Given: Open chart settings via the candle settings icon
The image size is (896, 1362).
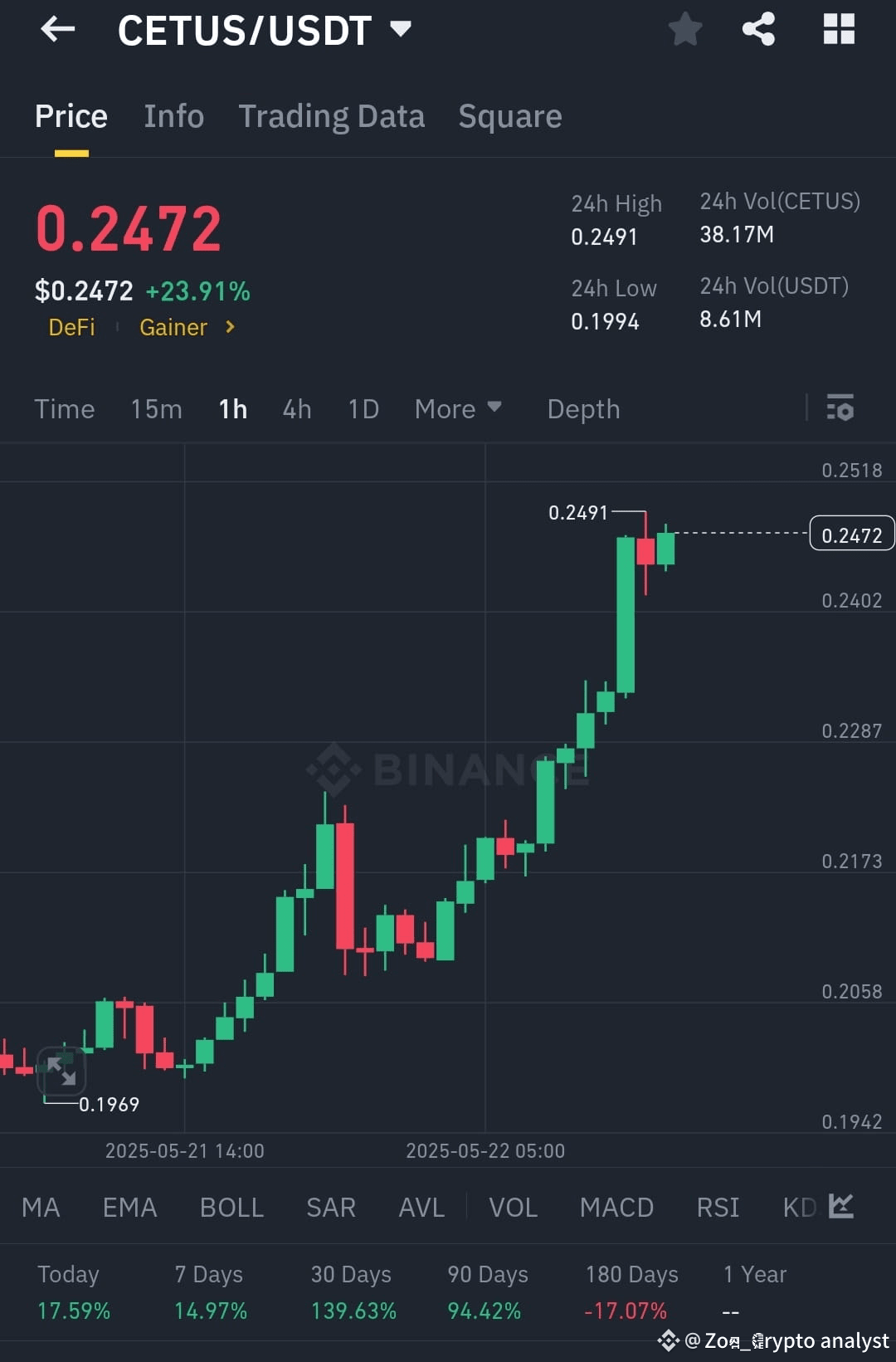Looking at the screenshot, I should pyautogui.click(x=840, y=408).
